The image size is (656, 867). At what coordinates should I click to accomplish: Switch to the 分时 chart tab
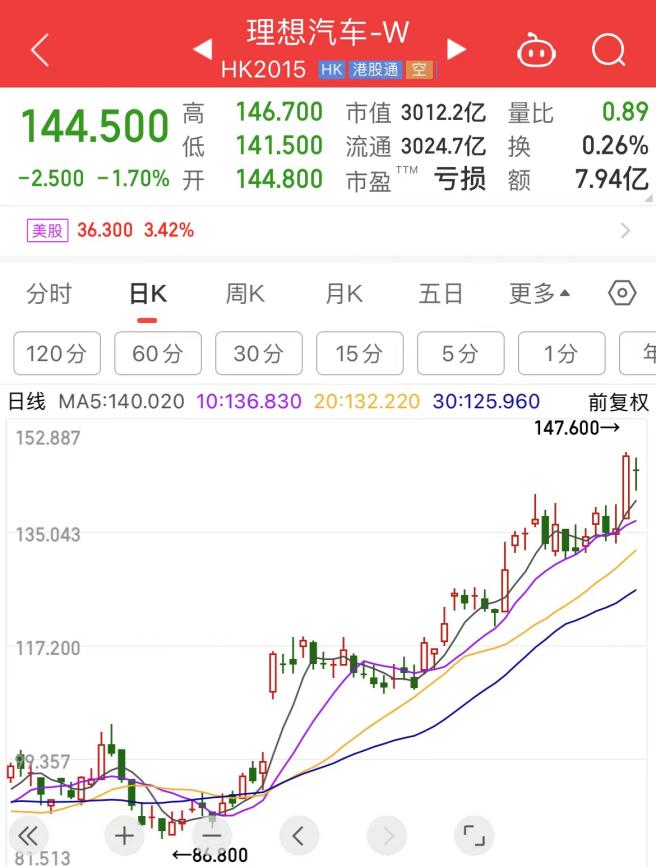(x=49, y=294)
